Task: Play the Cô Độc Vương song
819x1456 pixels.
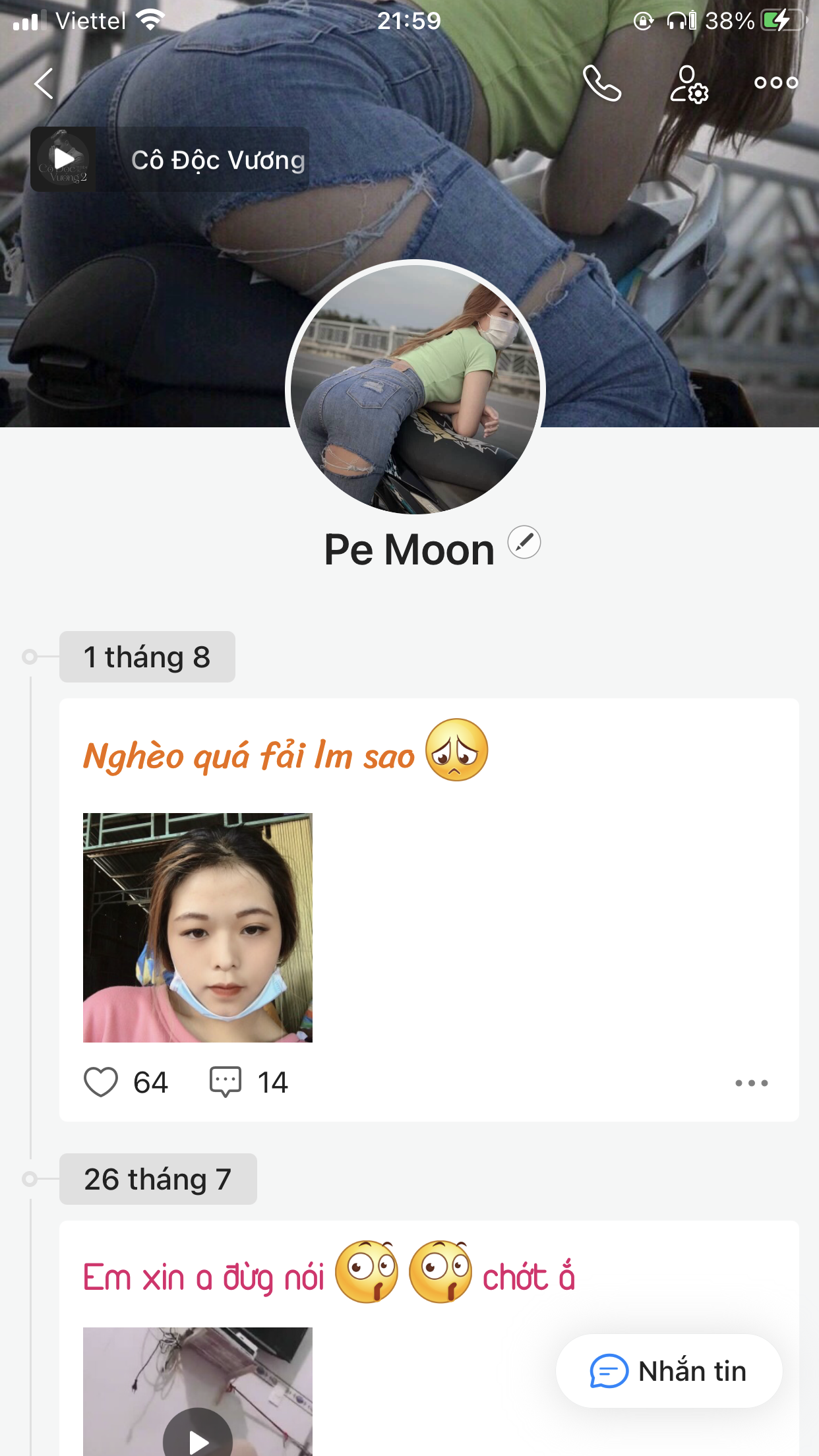Action: click(x=63, y=159)
